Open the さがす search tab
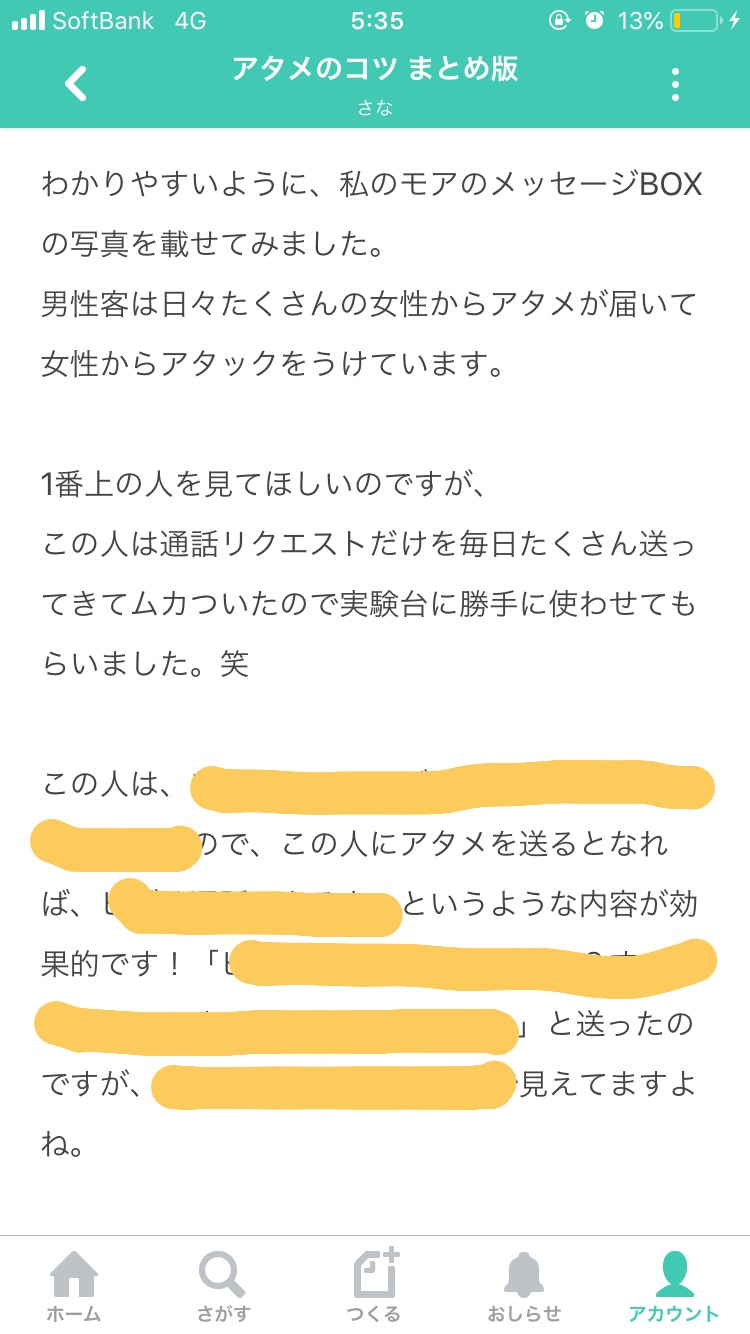 [x=223, y=1285]
